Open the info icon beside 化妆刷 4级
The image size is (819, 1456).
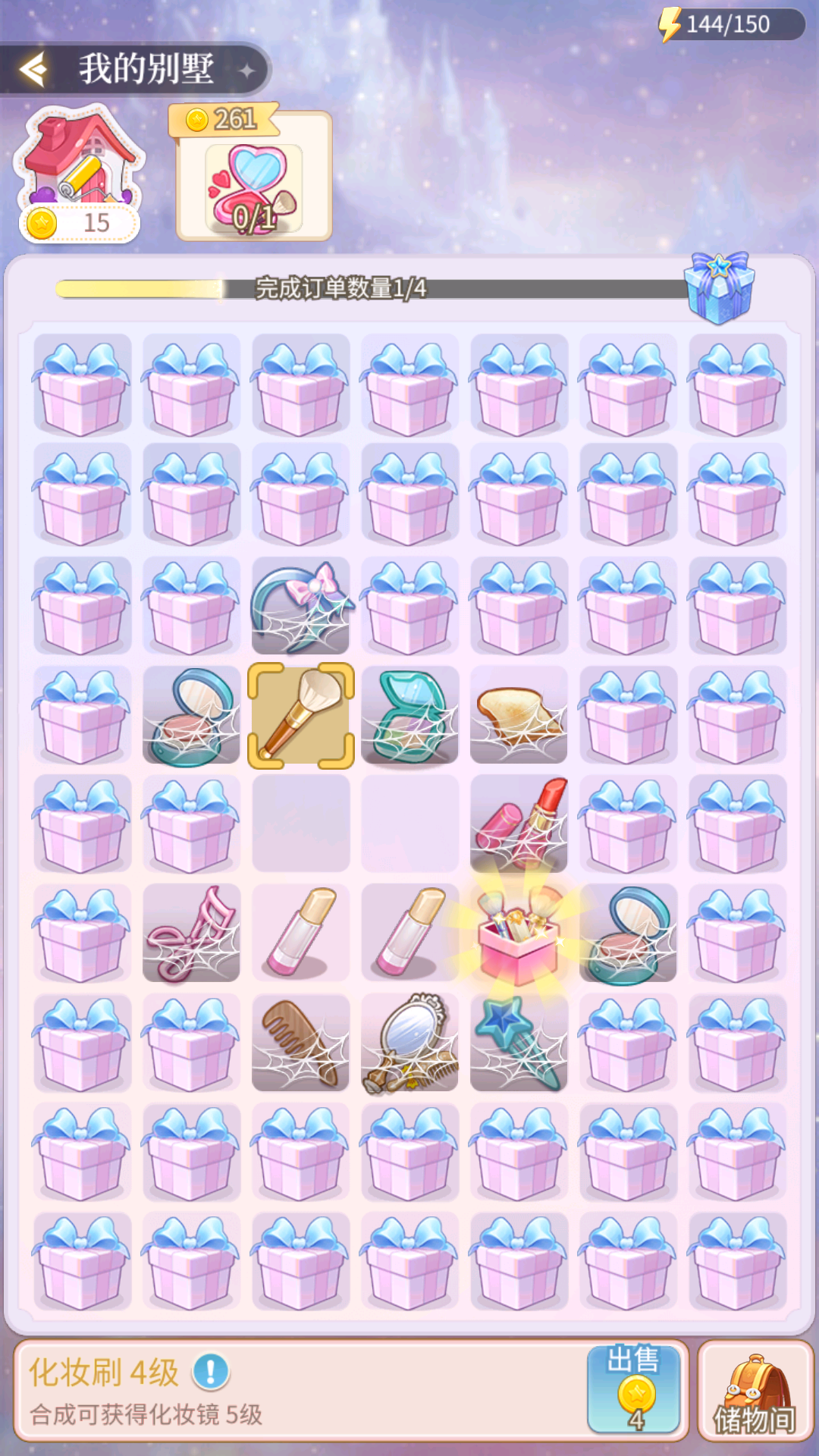pyautogui.click(x=211, y=1372)
